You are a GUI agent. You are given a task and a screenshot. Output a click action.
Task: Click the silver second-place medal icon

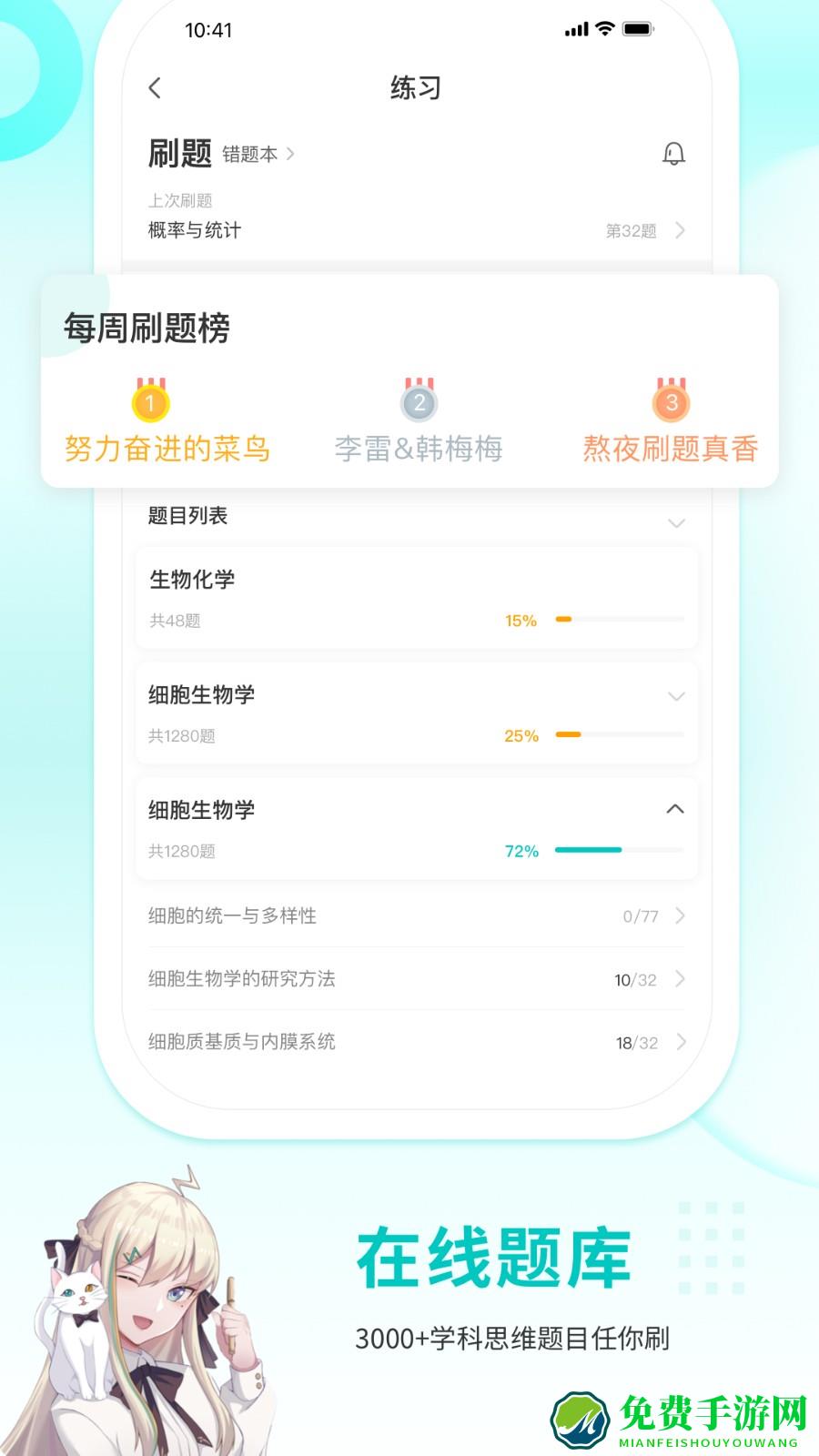pos(419,400)
